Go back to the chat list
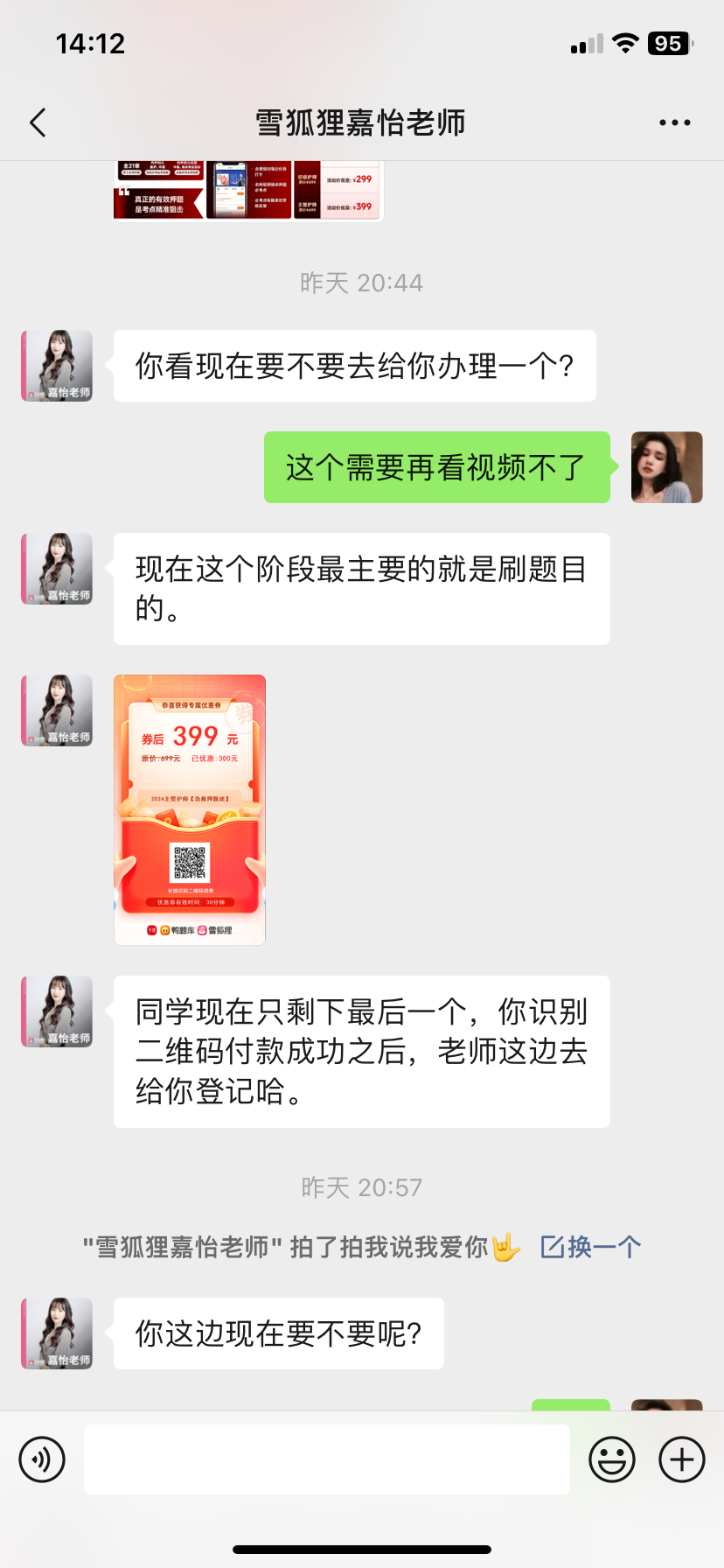724x1568 pixels. point(38,122)
